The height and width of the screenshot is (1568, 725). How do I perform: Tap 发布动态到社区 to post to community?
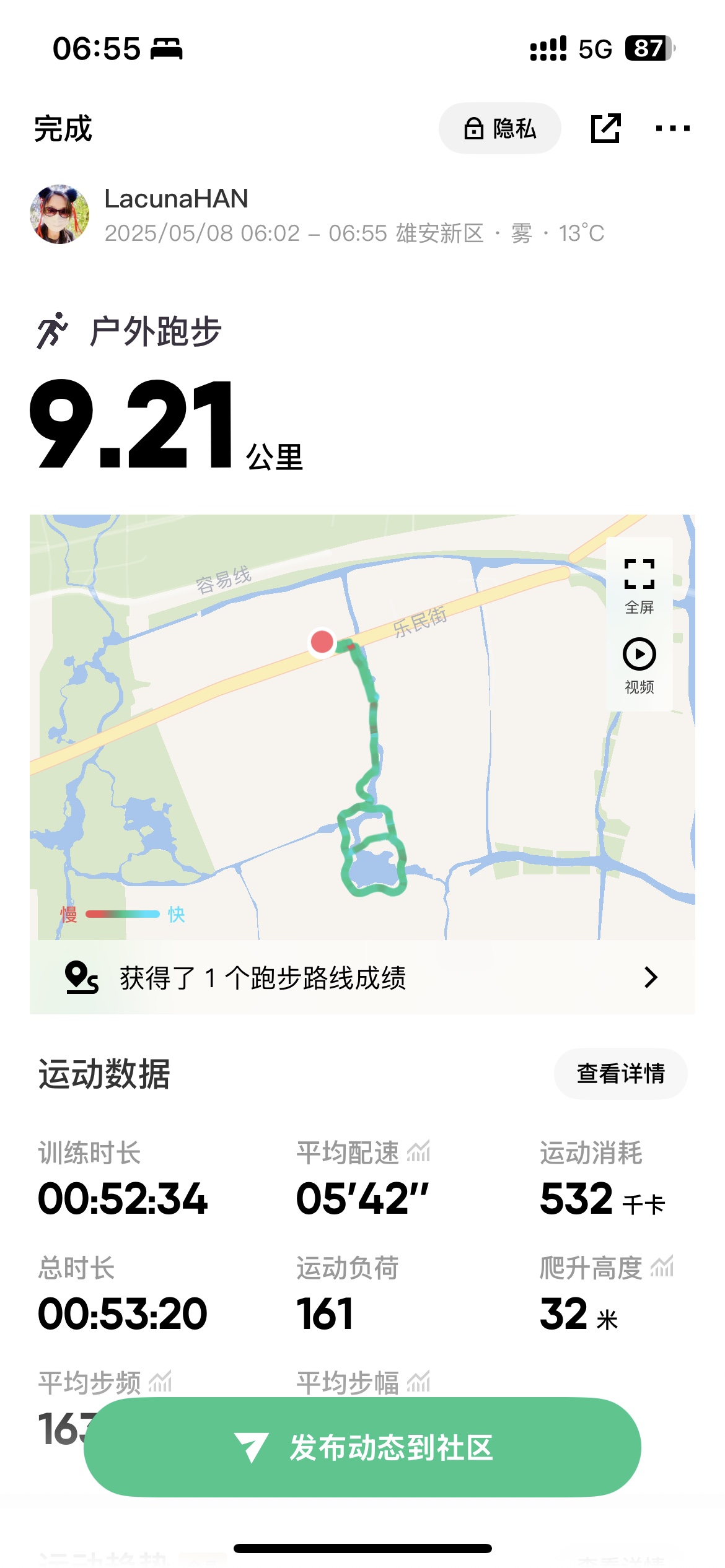click(362, 1447)
